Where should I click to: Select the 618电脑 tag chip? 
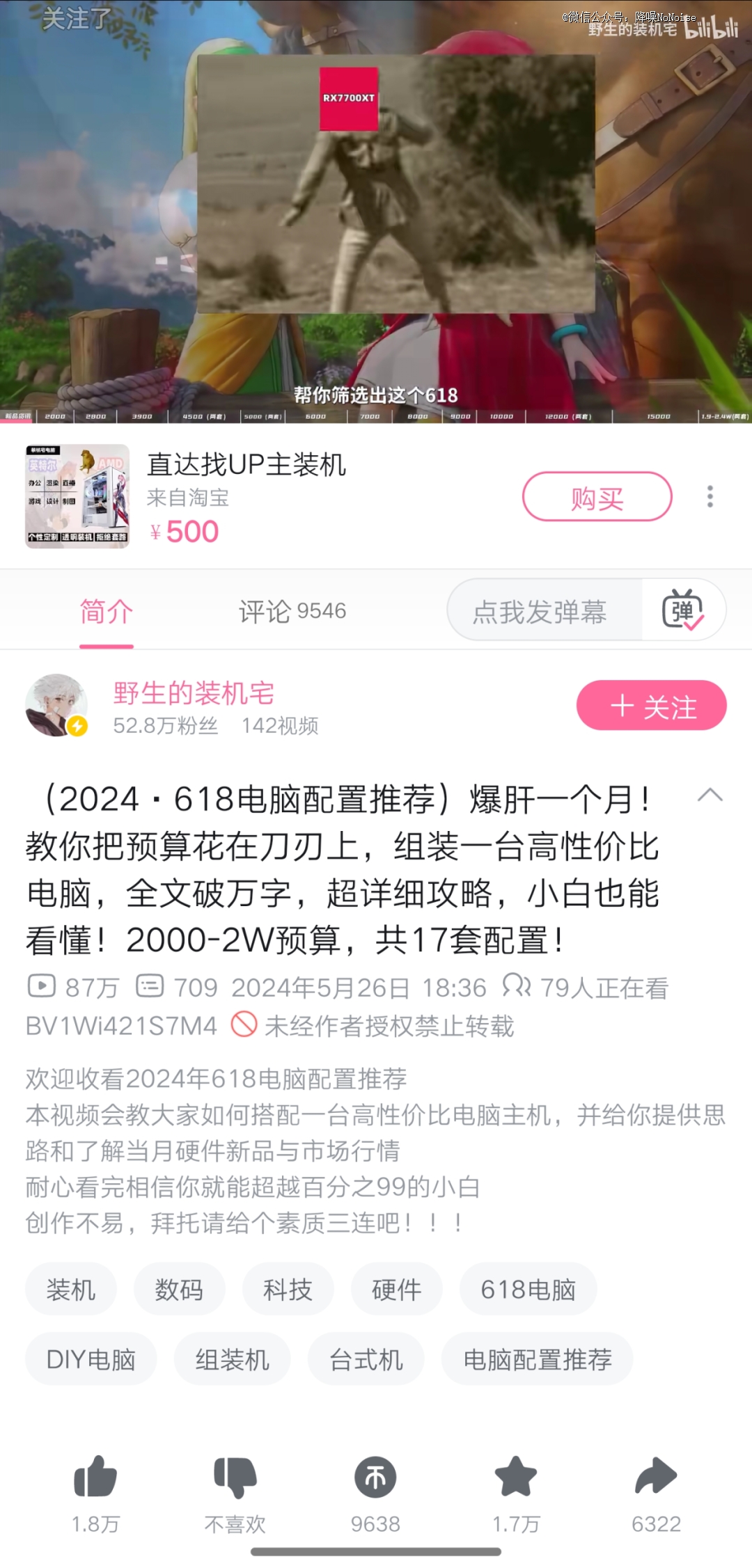[528, 1290]
